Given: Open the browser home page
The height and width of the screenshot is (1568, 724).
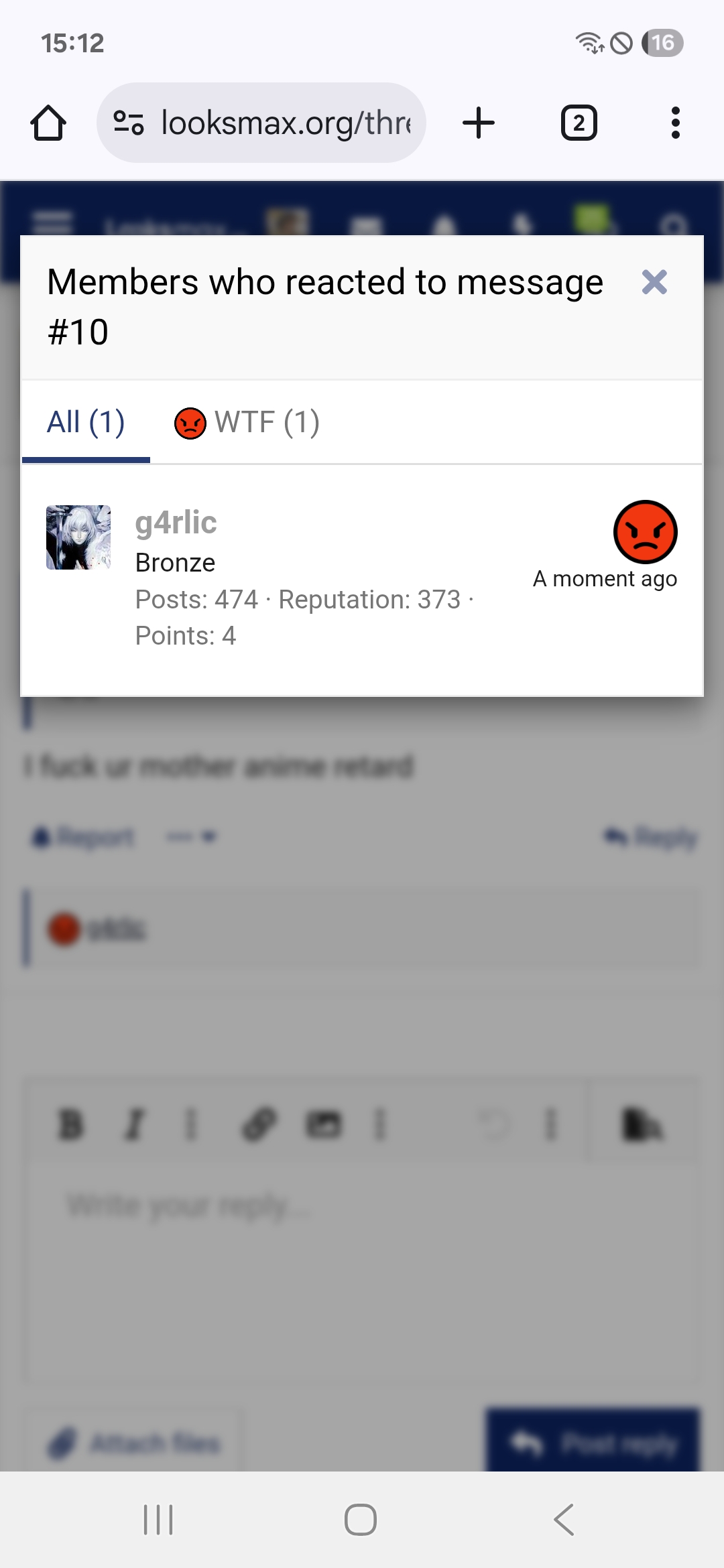Looking at the screenshot, I should (x=48, y=123).
